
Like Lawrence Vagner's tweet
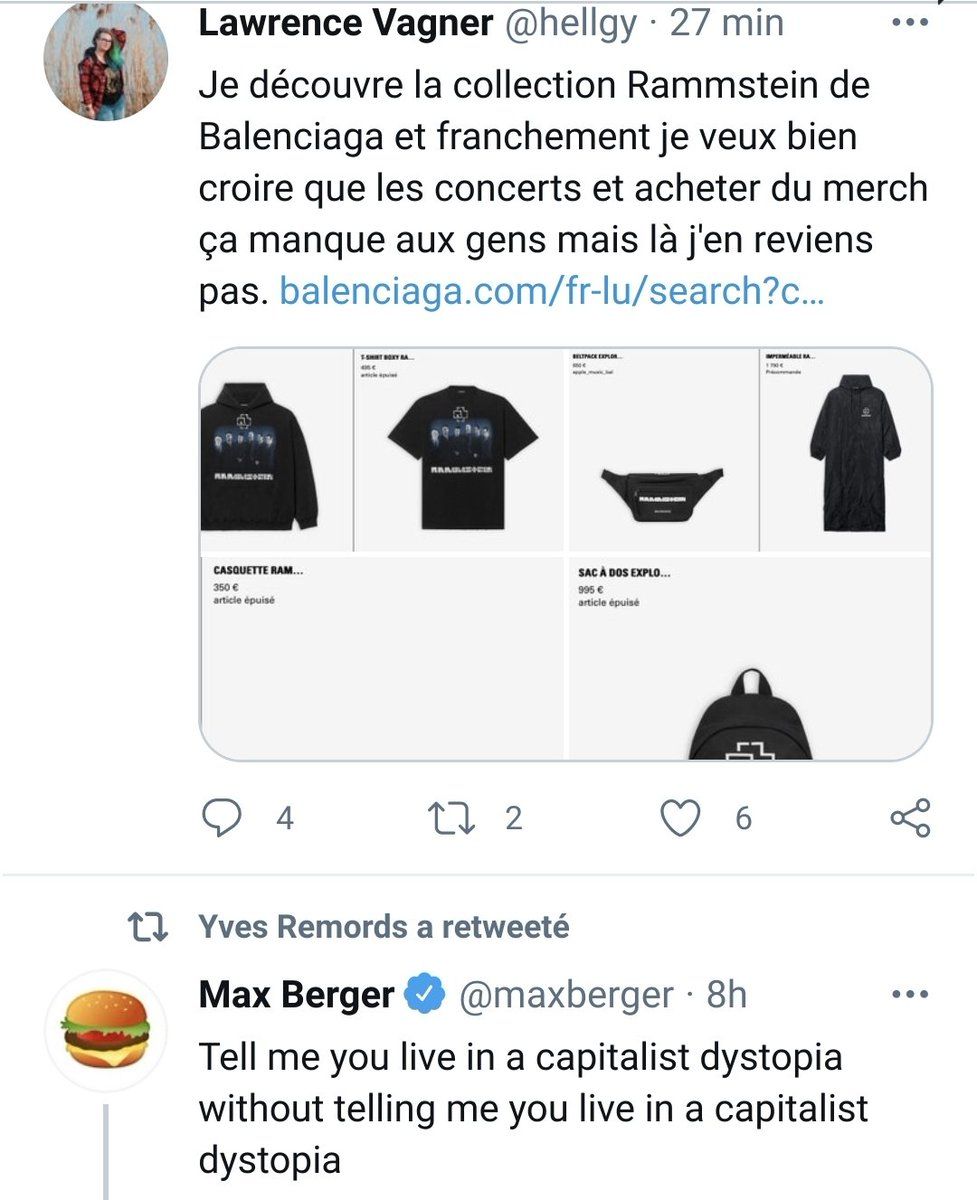pyautogui.click(x=681, y=819)
